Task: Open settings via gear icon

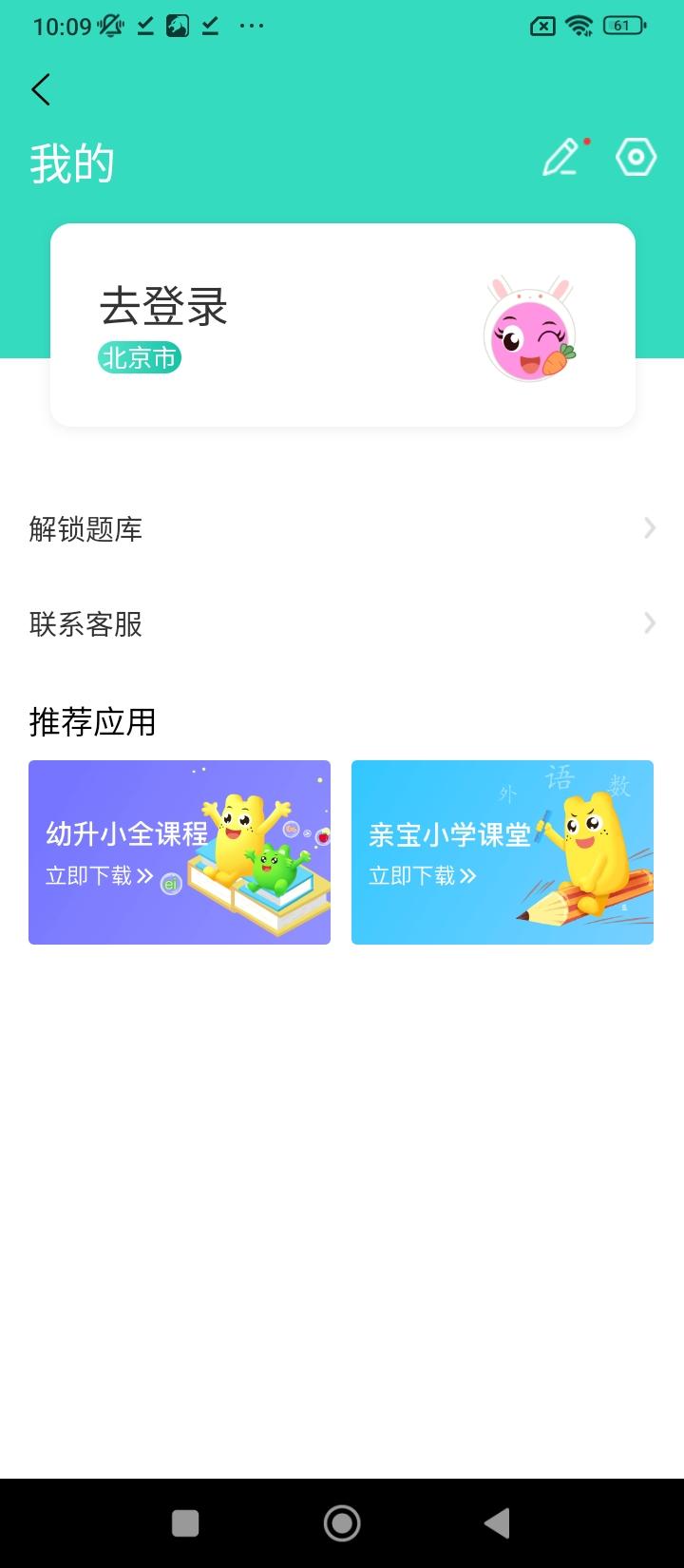Action: pyautogui.click(x=635, y=158)
